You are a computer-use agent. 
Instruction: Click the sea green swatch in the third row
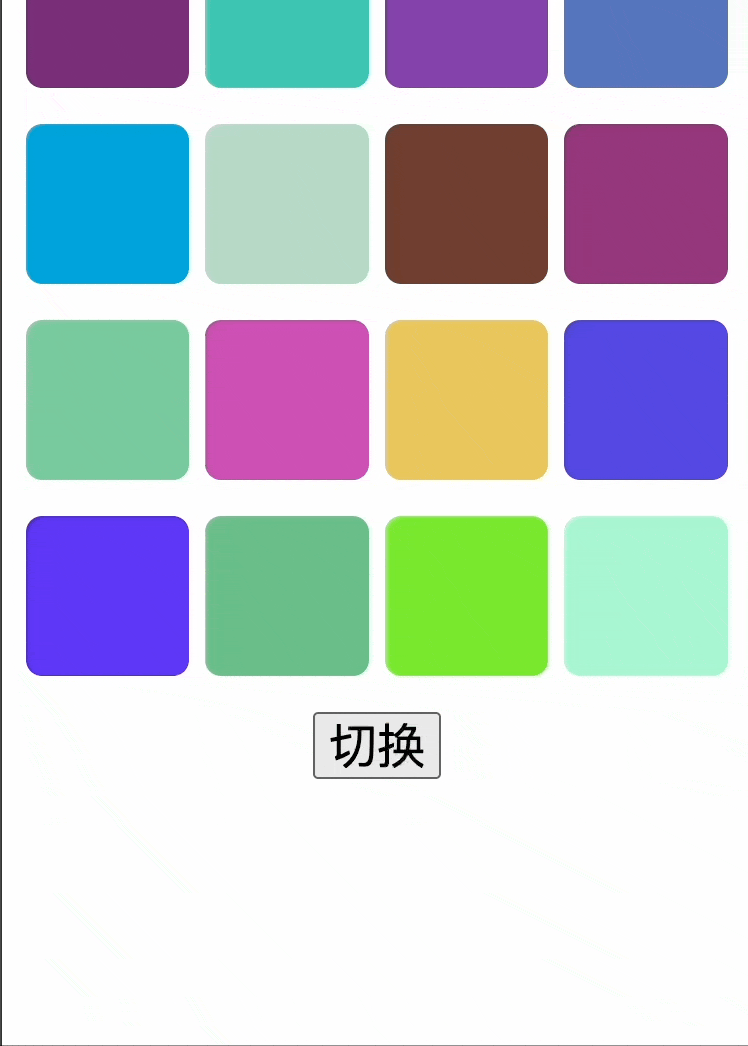click(107, 399)
